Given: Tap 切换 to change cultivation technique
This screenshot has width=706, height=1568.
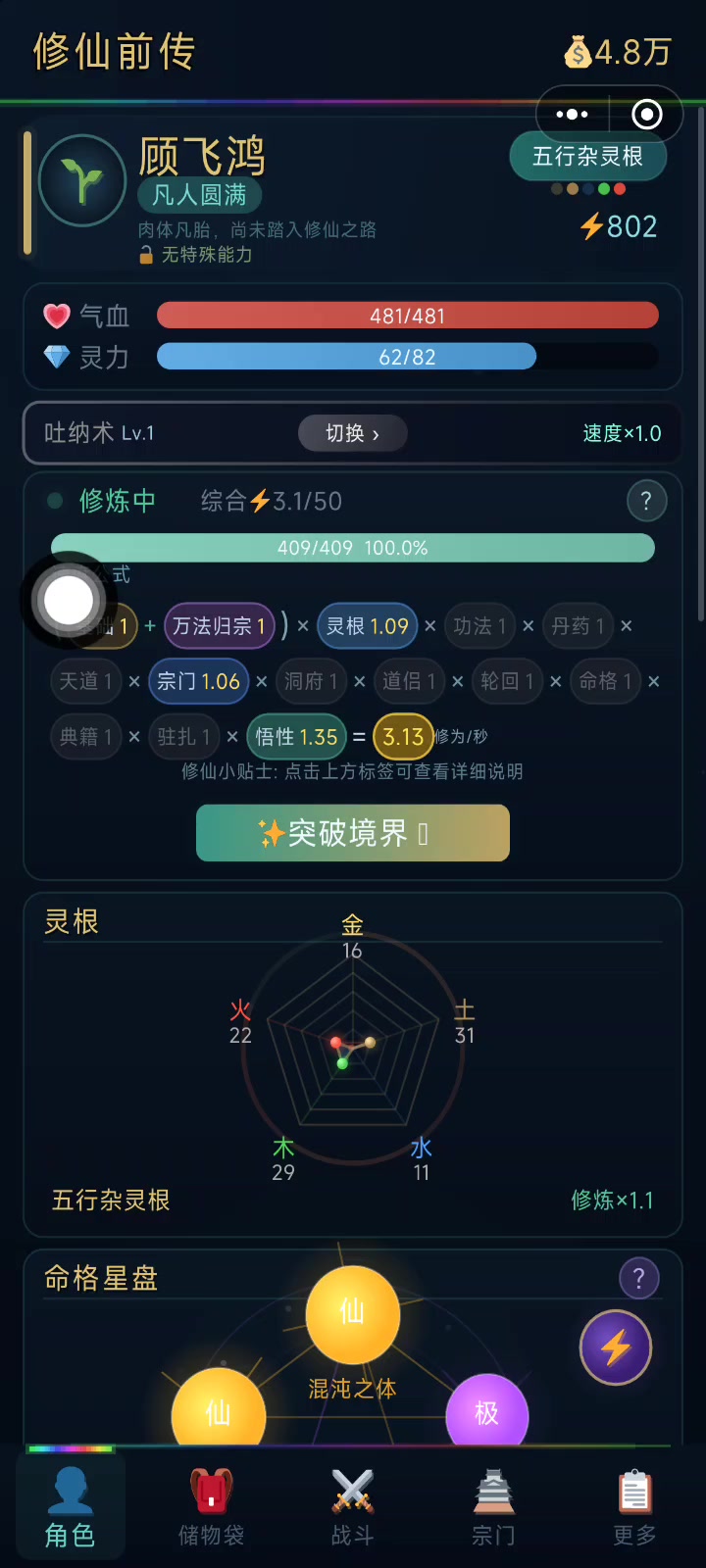Looking at the screenshot, I should coord(352,433).
